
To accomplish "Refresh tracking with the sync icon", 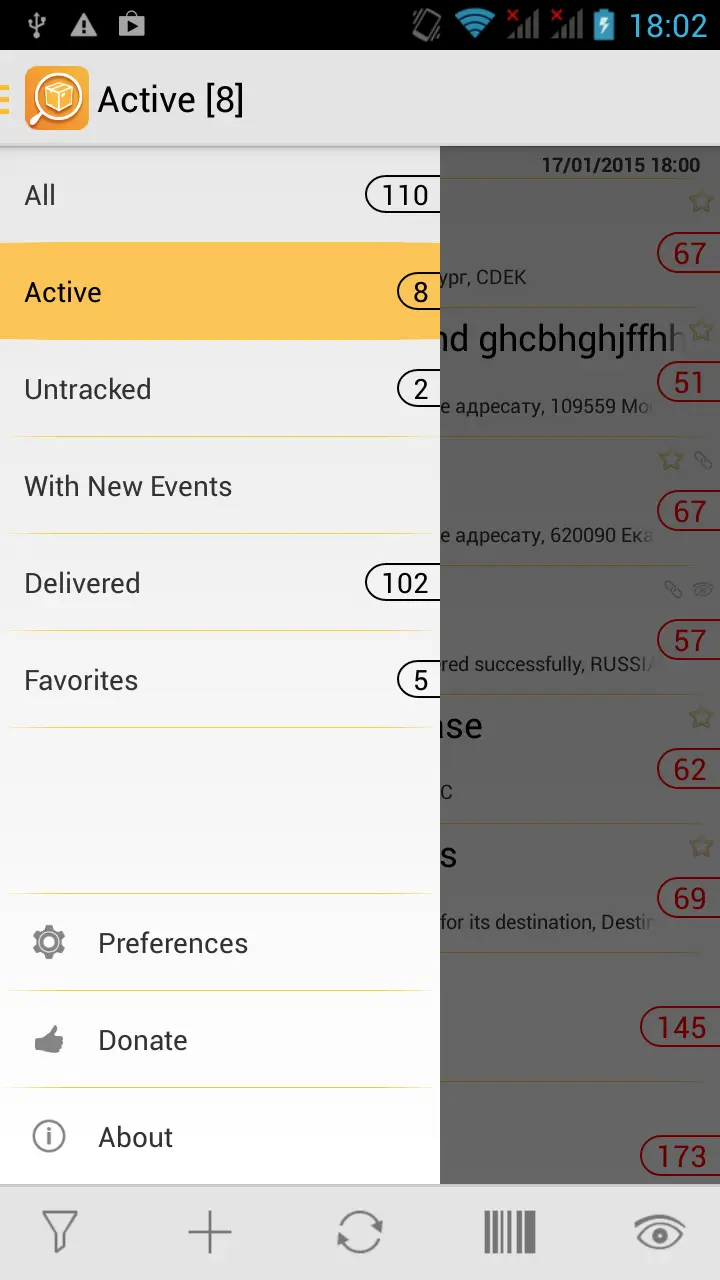I will [359, 1232].
